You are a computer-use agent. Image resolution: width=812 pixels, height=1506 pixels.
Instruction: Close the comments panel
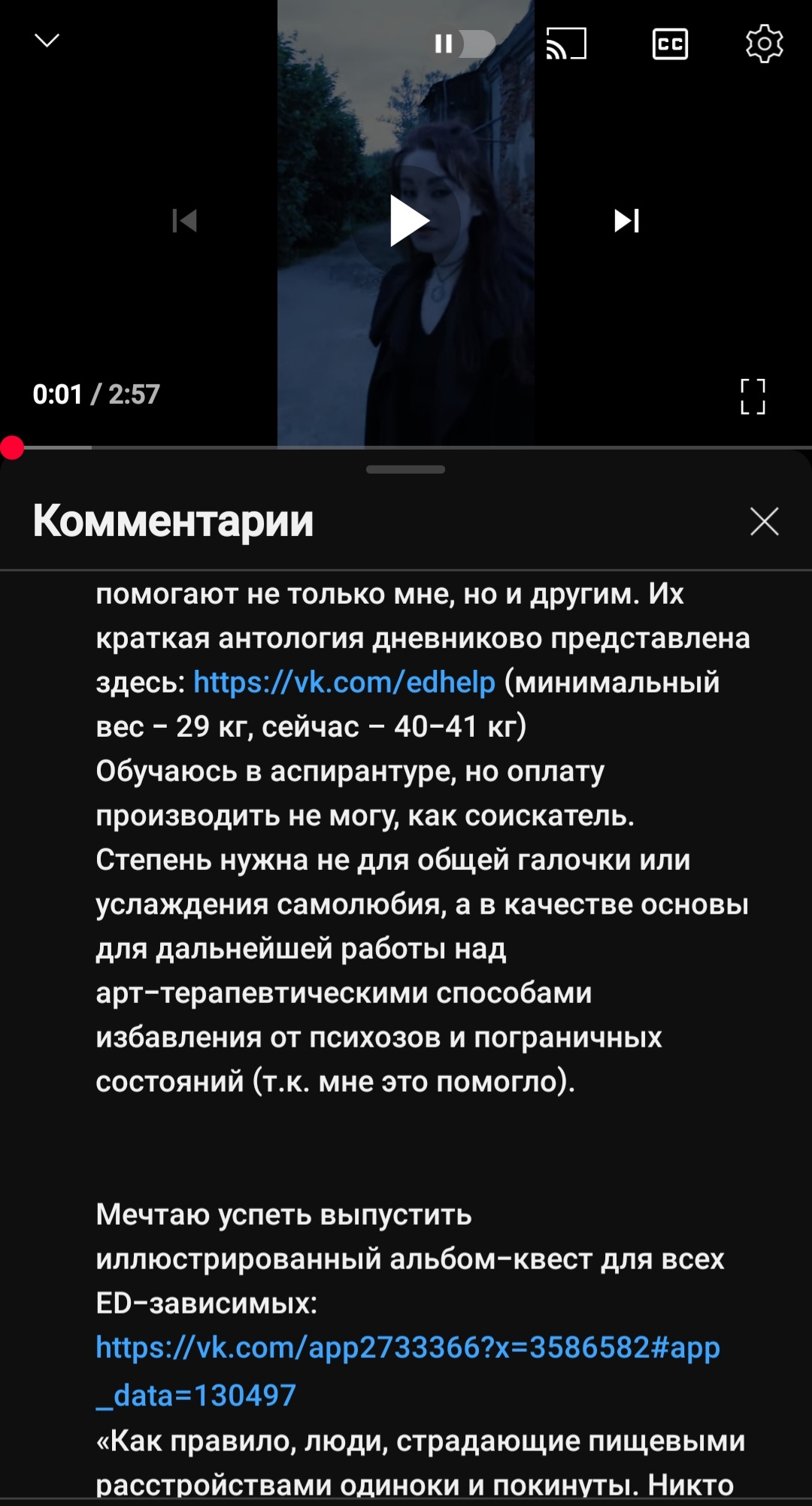point(764,521)
